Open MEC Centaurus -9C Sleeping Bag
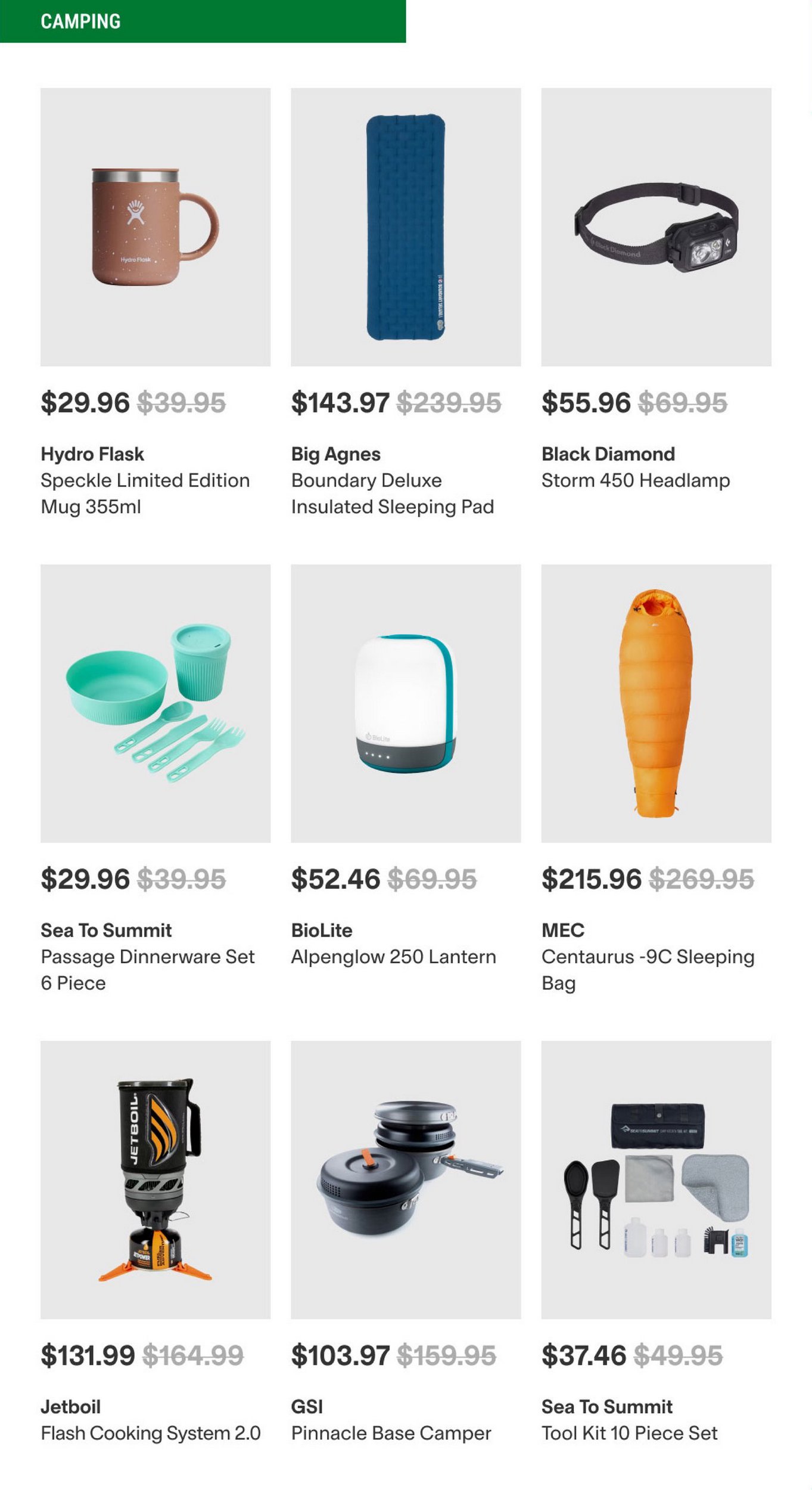Image resolution: width=812 pixels, height=1490 pixels. pos(655,703)
